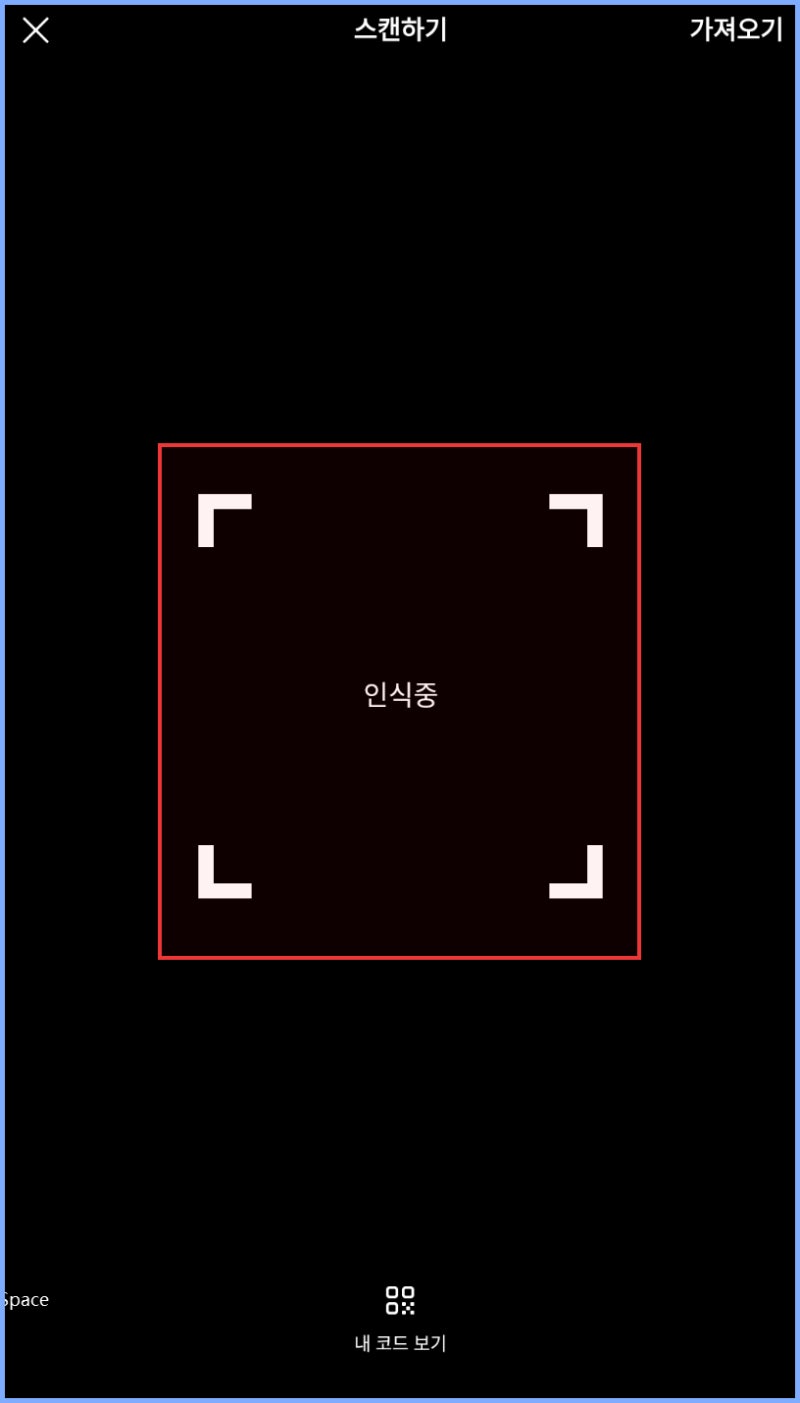The width and height of the screenshot is (800, 1403).
Task: Open 내 코드 보기 to view my code
Action: 400,1320
